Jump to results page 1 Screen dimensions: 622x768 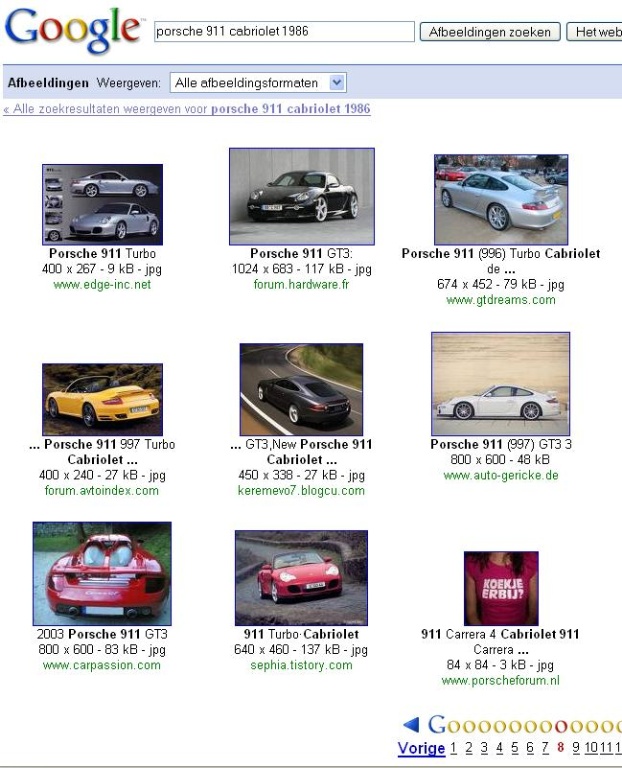(454, 749)
